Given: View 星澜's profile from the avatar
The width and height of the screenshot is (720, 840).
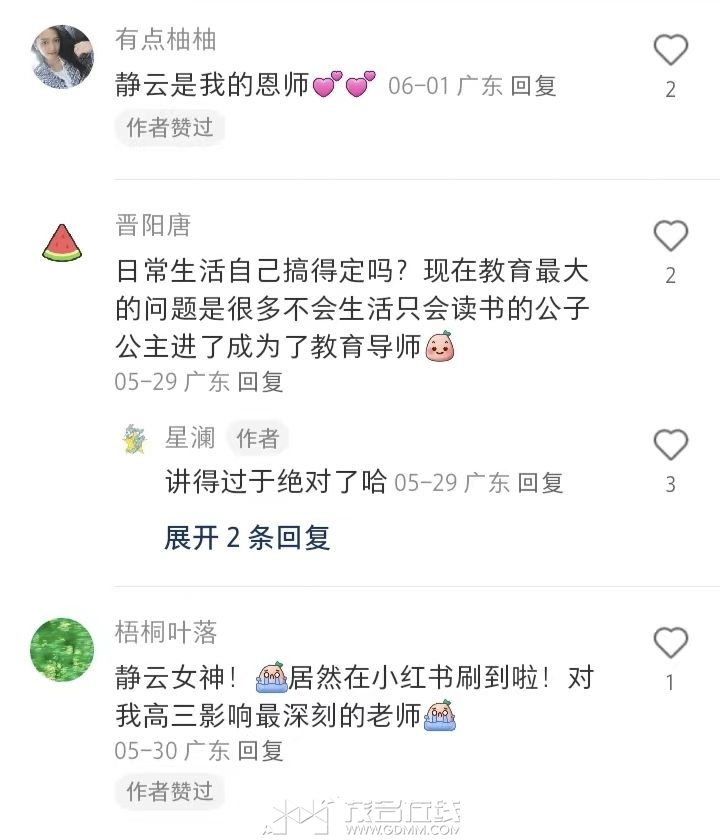Looking at the screenshot, I should pos(135,439).
